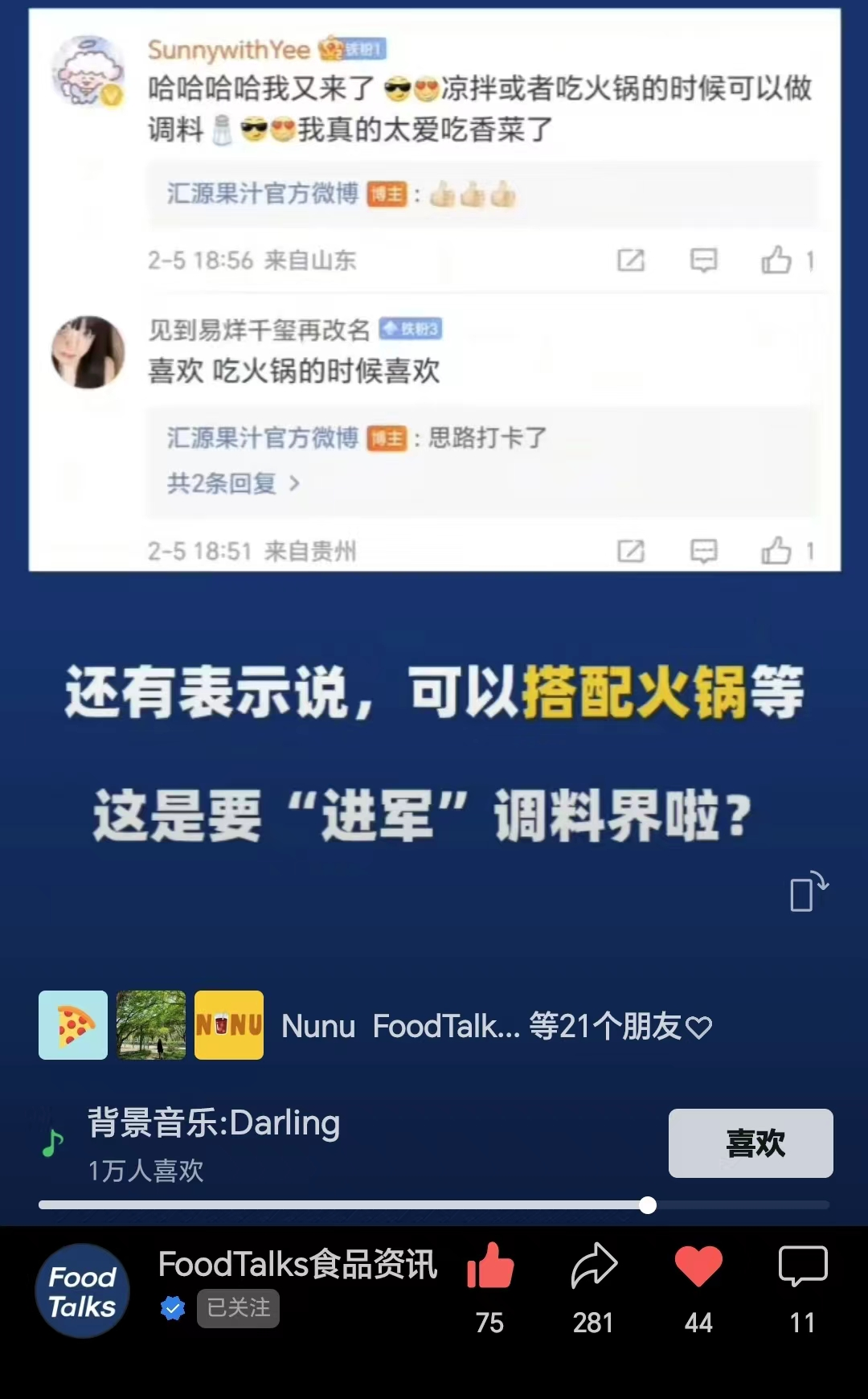Open the background music Darling
Viewport: 868px width, 1399px height.
[214, 1123]
